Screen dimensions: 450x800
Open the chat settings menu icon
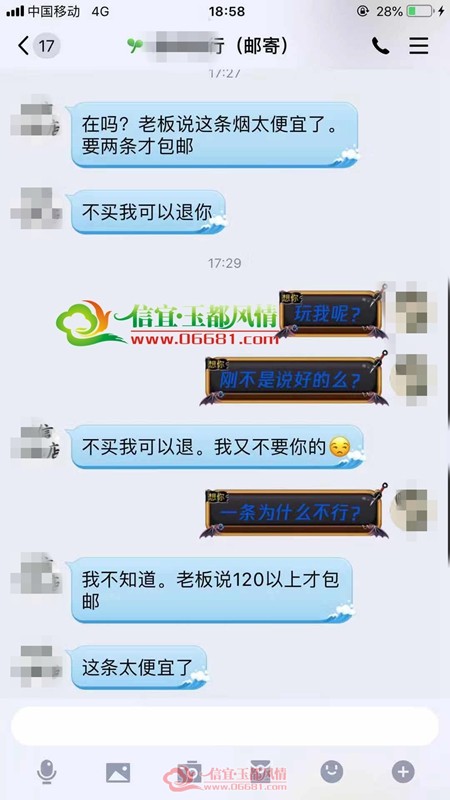coord(418,46)
